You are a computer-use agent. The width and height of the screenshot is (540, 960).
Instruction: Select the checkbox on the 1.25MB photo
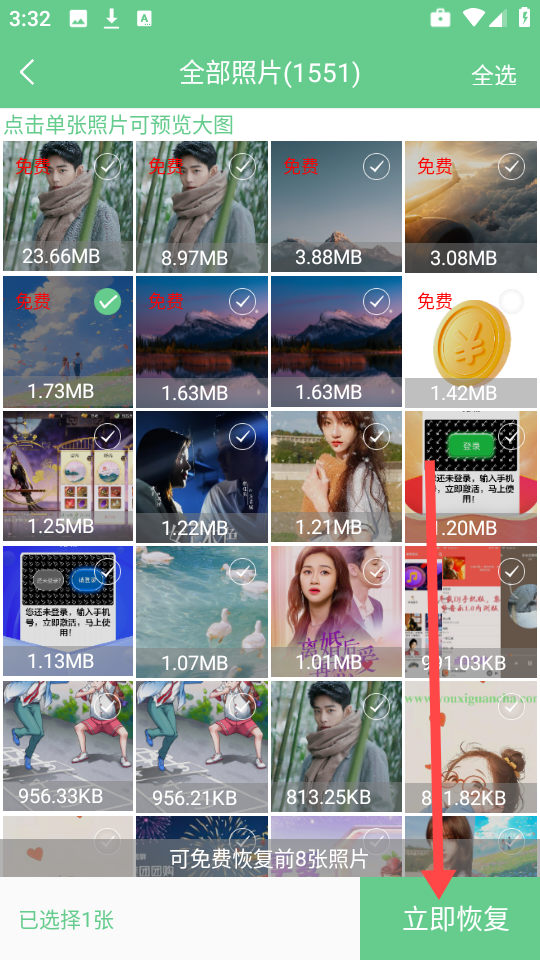[108, 437]
